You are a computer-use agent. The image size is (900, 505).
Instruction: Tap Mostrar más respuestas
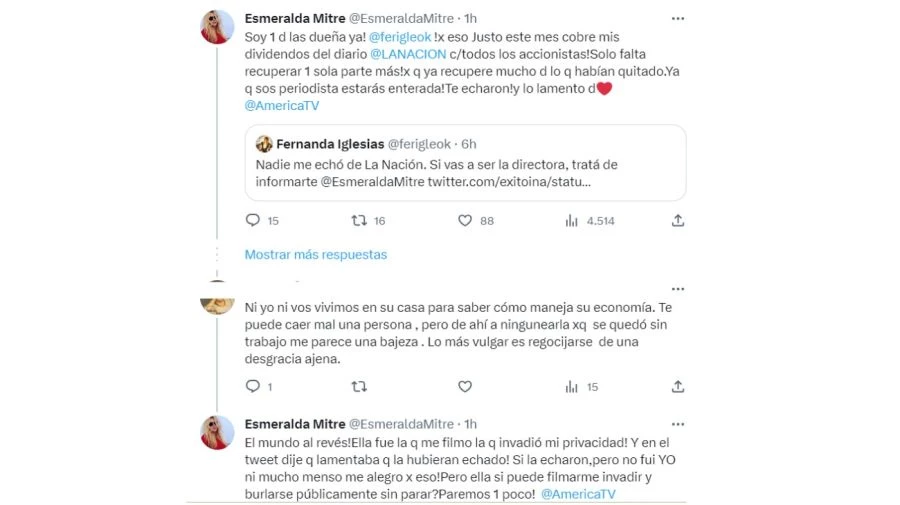(x=315, y=255)
